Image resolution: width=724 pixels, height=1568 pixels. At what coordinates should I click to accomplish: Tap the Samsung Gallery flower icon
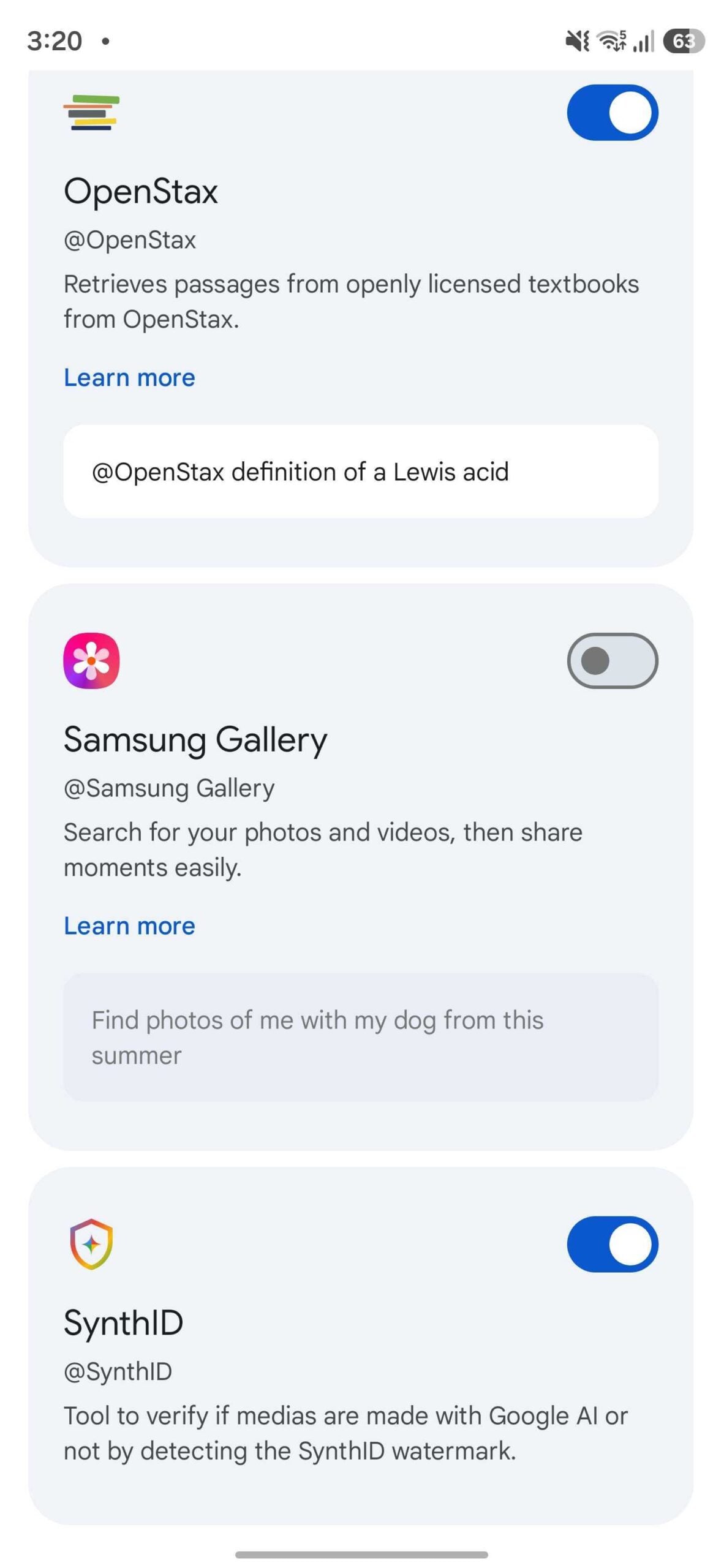tap(92, 660)
